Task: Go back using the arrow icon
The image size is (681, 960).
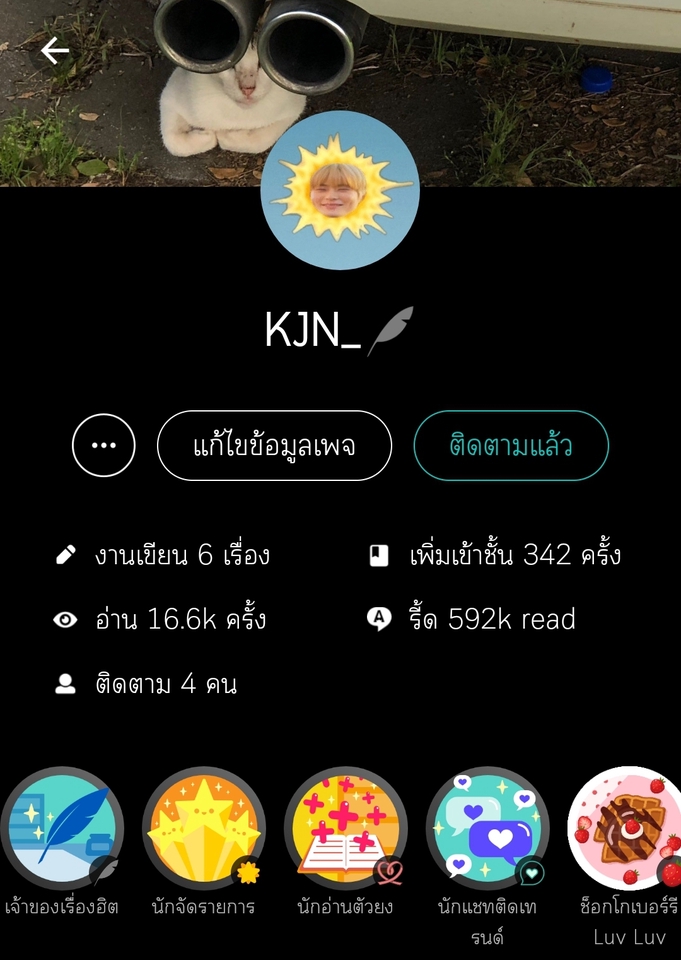Action: tap(54, 51)
